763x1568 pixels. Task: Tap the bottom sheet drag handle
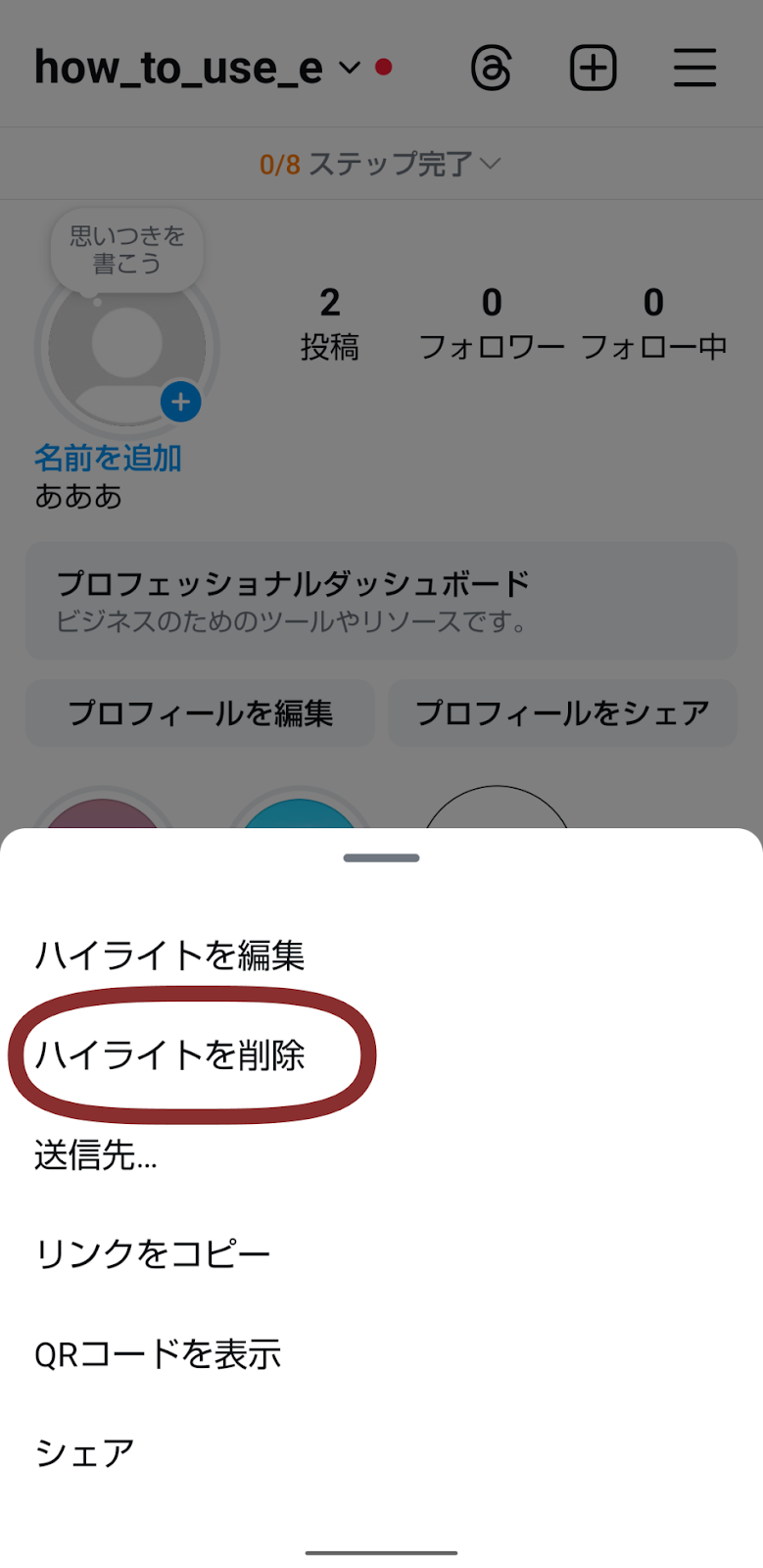click(381, 858)
